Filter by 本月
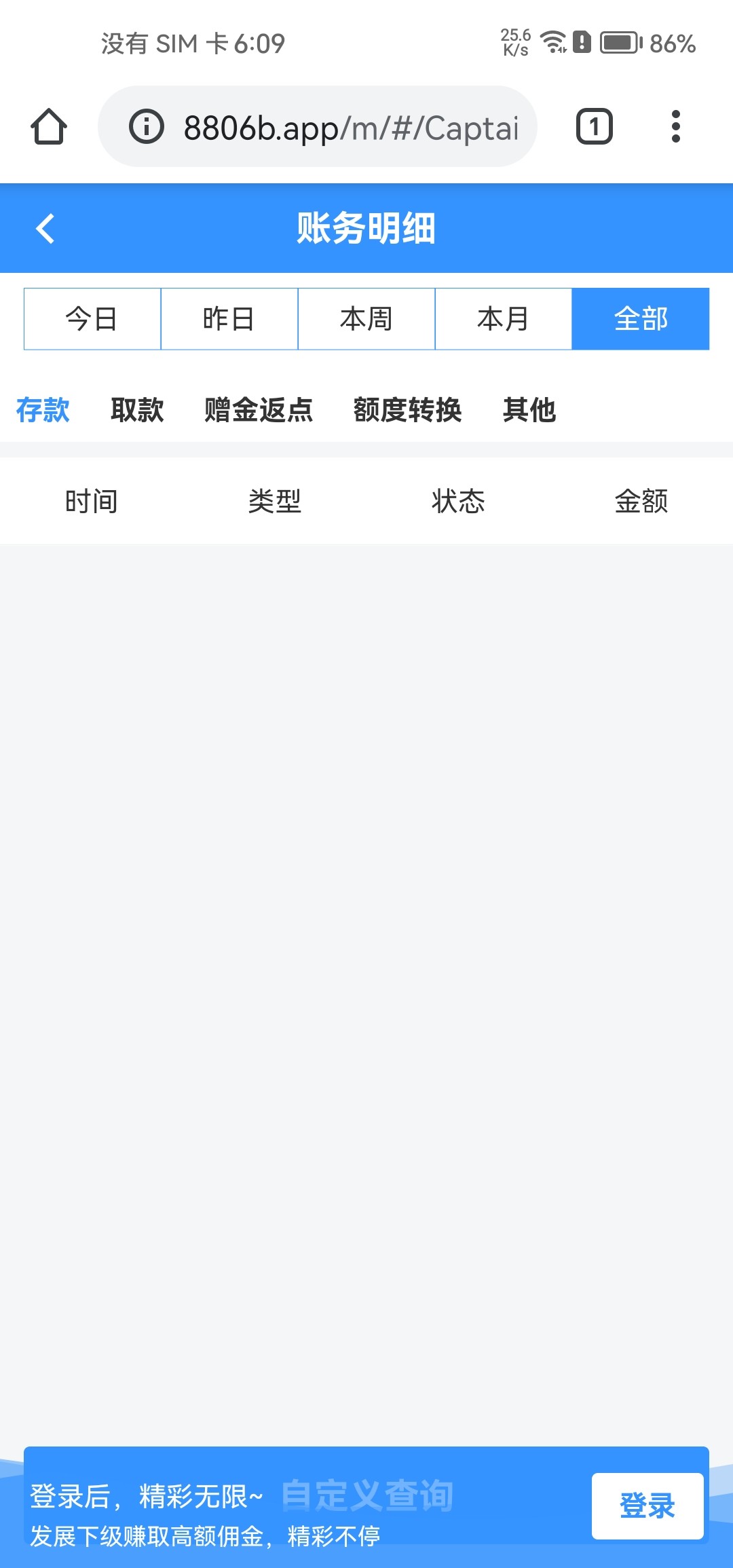 click(504, 319)
